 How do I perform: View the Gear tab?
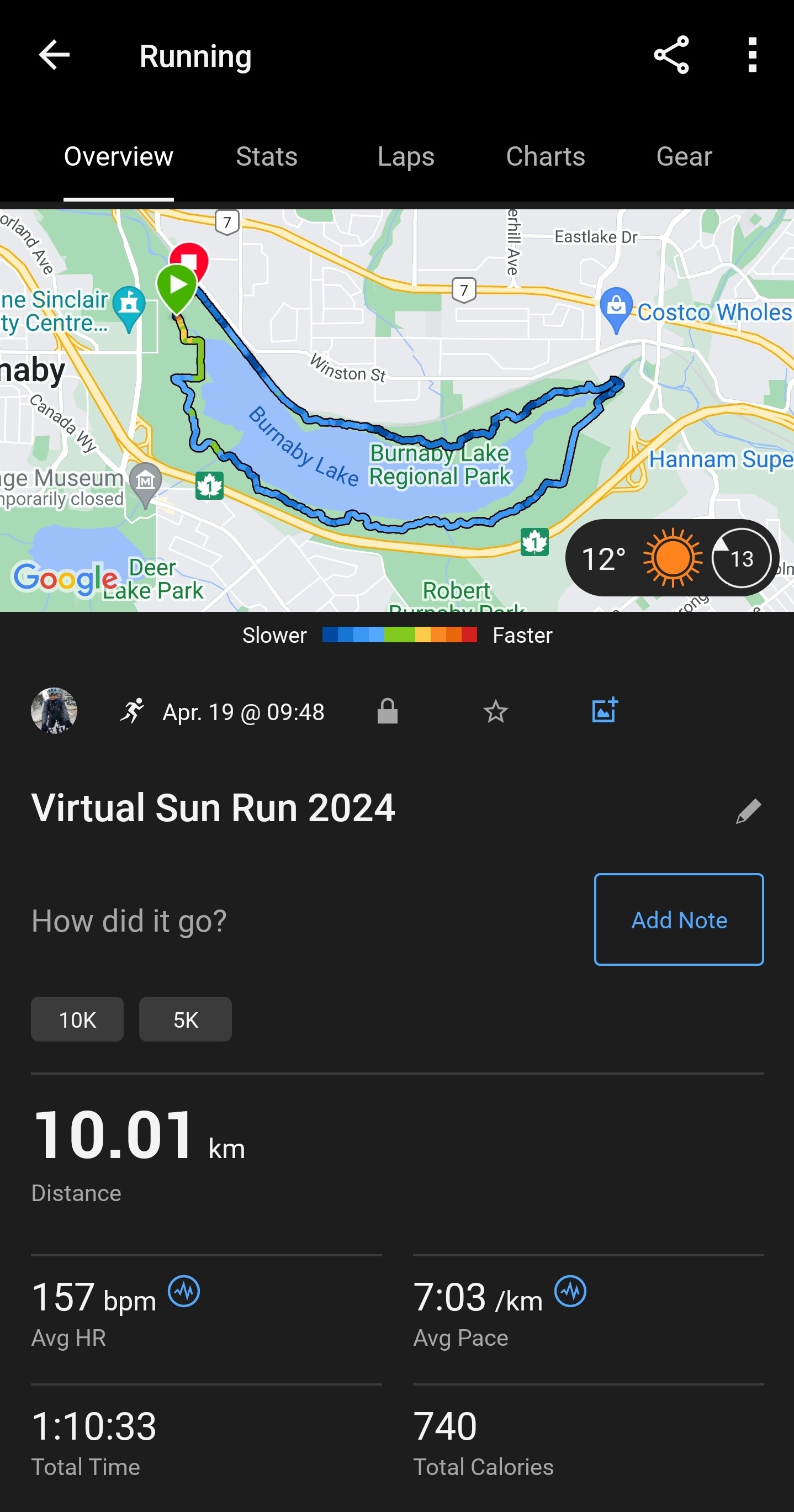(684, 157)
